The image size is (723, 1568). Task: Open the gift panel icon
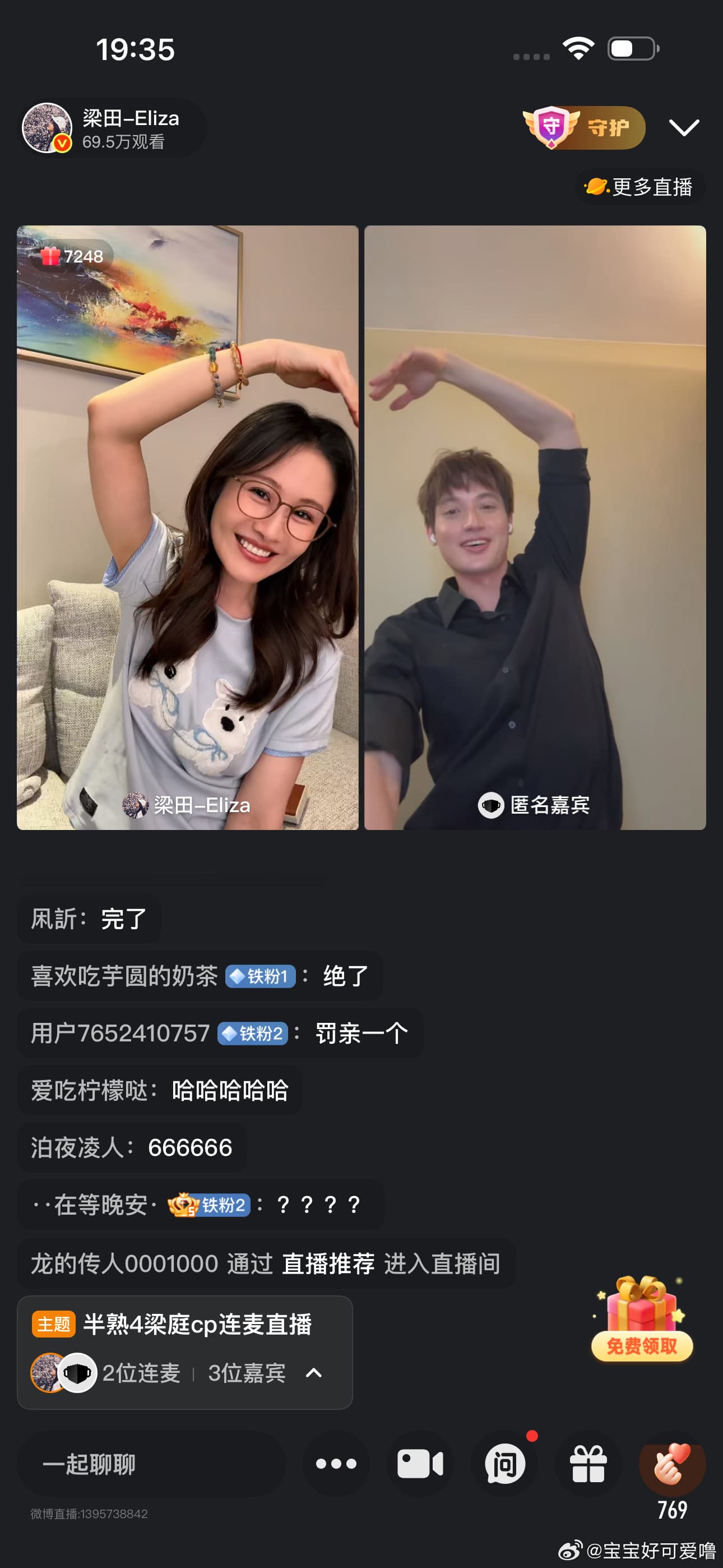click(x=588, y=1464)
